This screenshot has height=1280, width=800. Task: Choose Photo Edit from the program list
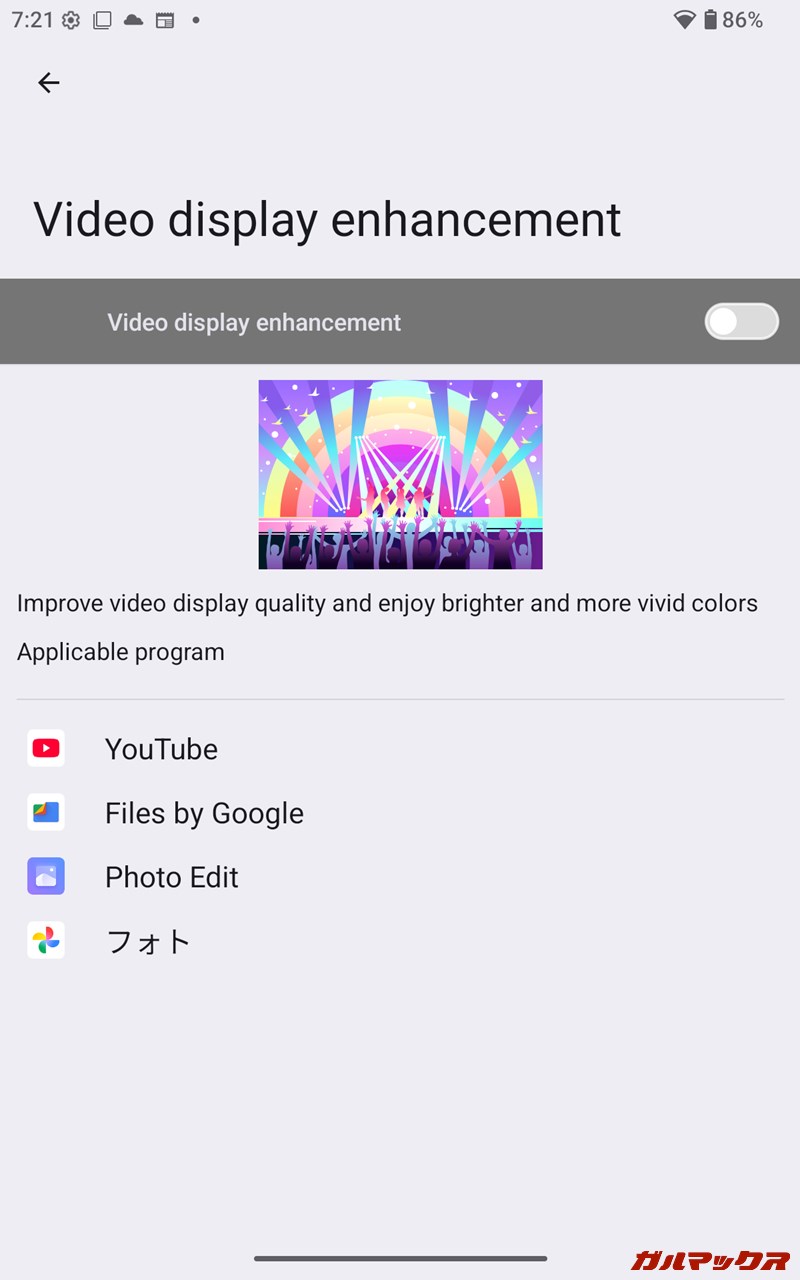point(400,877)
